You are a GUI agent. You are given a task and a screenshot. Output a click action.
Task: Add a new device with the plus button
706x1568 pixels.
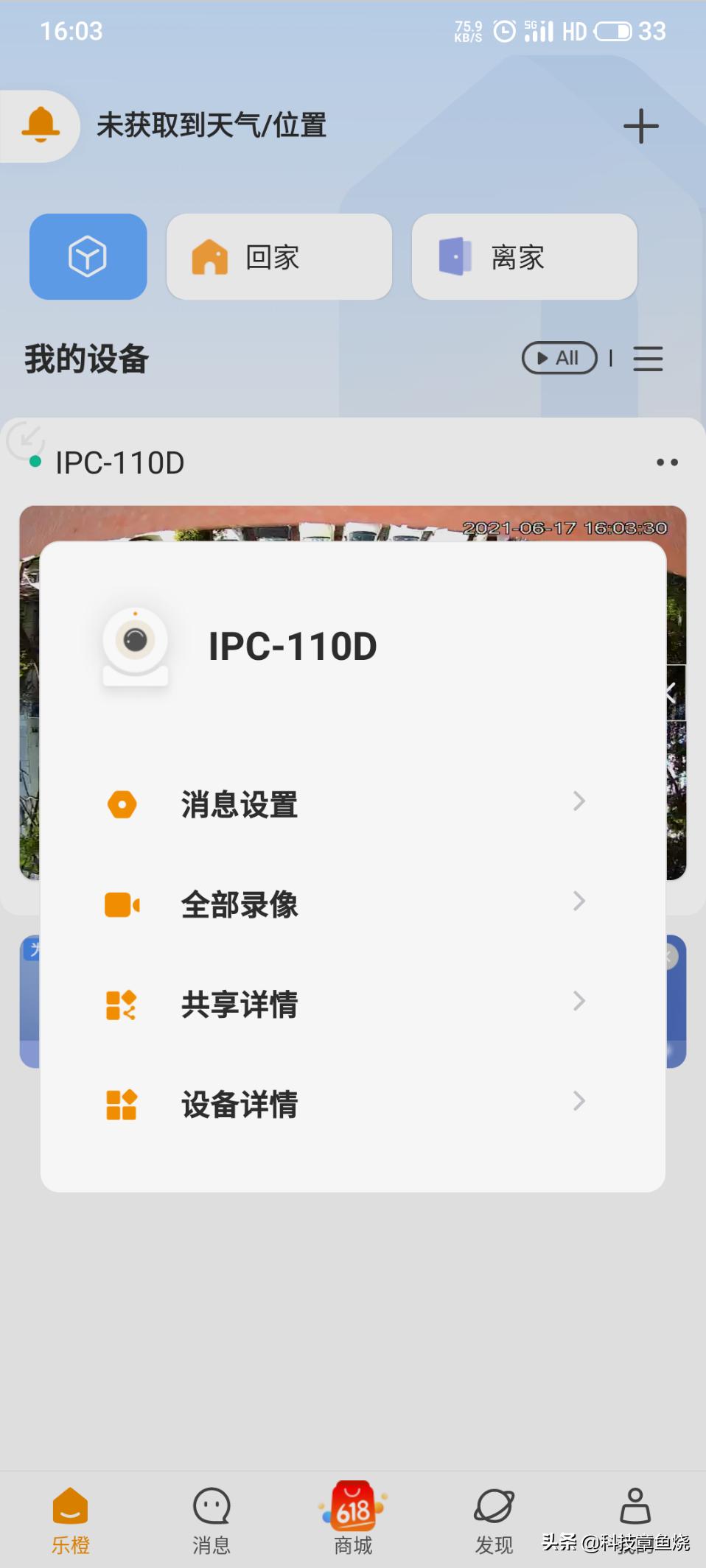click(x=640, y=125)
